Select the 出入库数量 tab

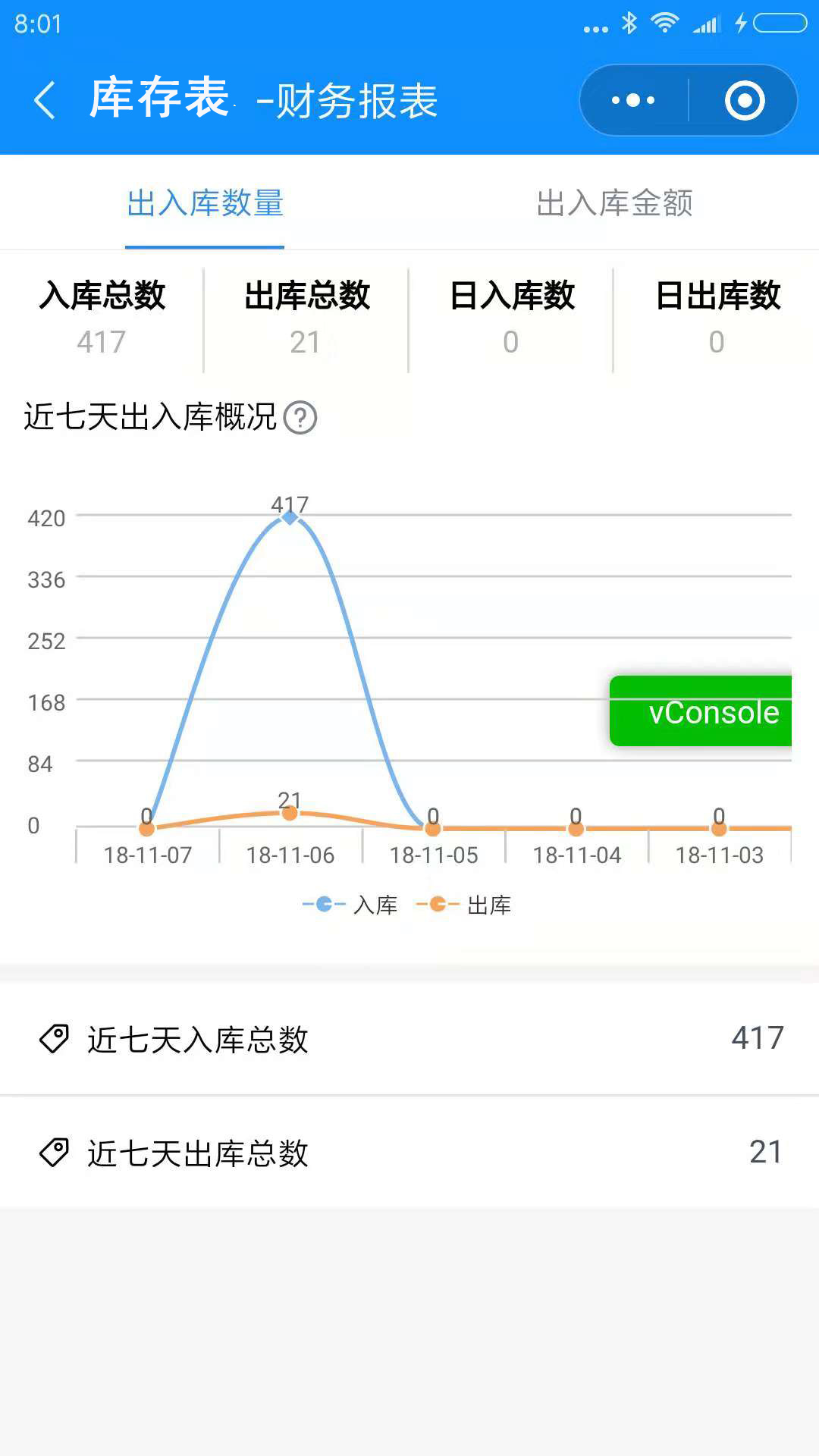[x=205, y=203]
